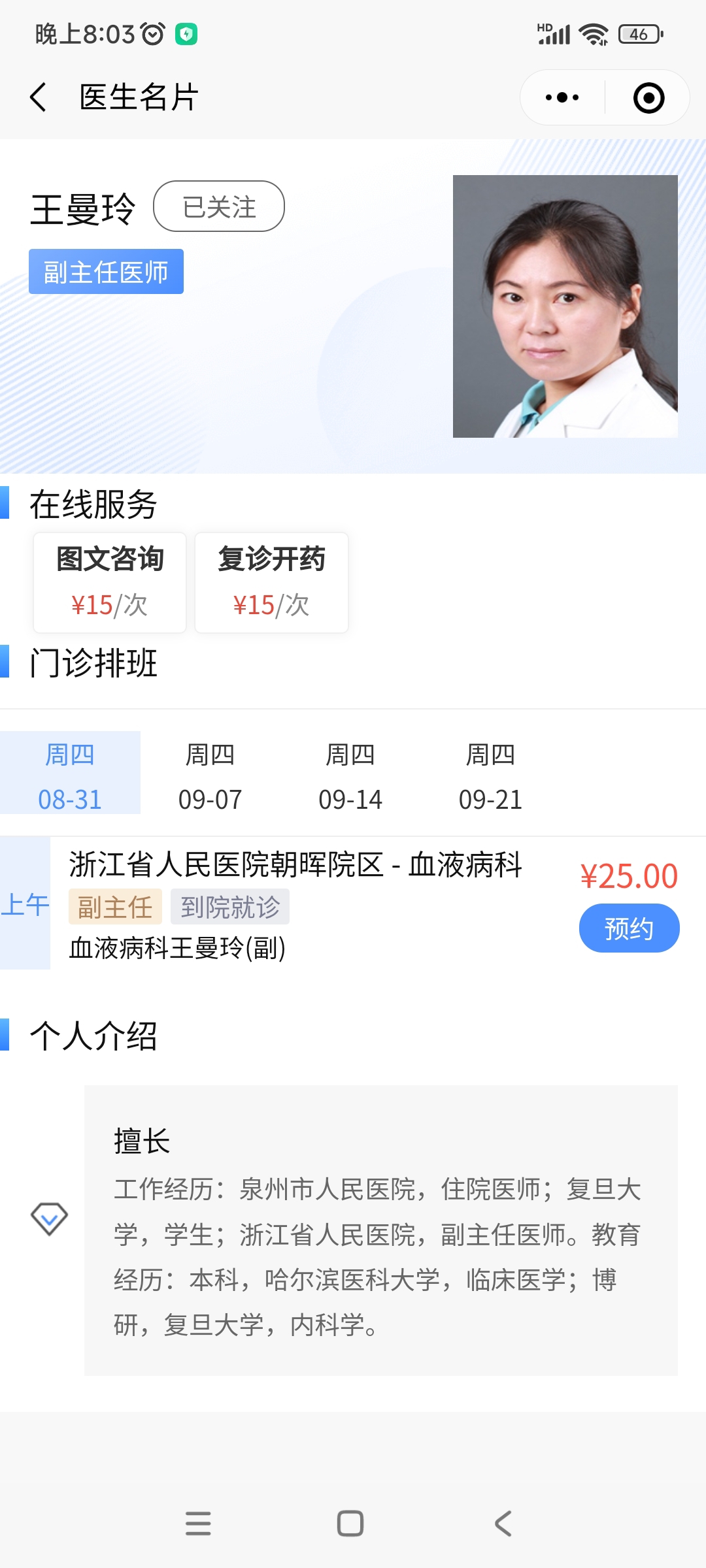Open the 图文咨询 service card
The image size is (706, 1568).
pyautogui.click(x=110, y=582)
